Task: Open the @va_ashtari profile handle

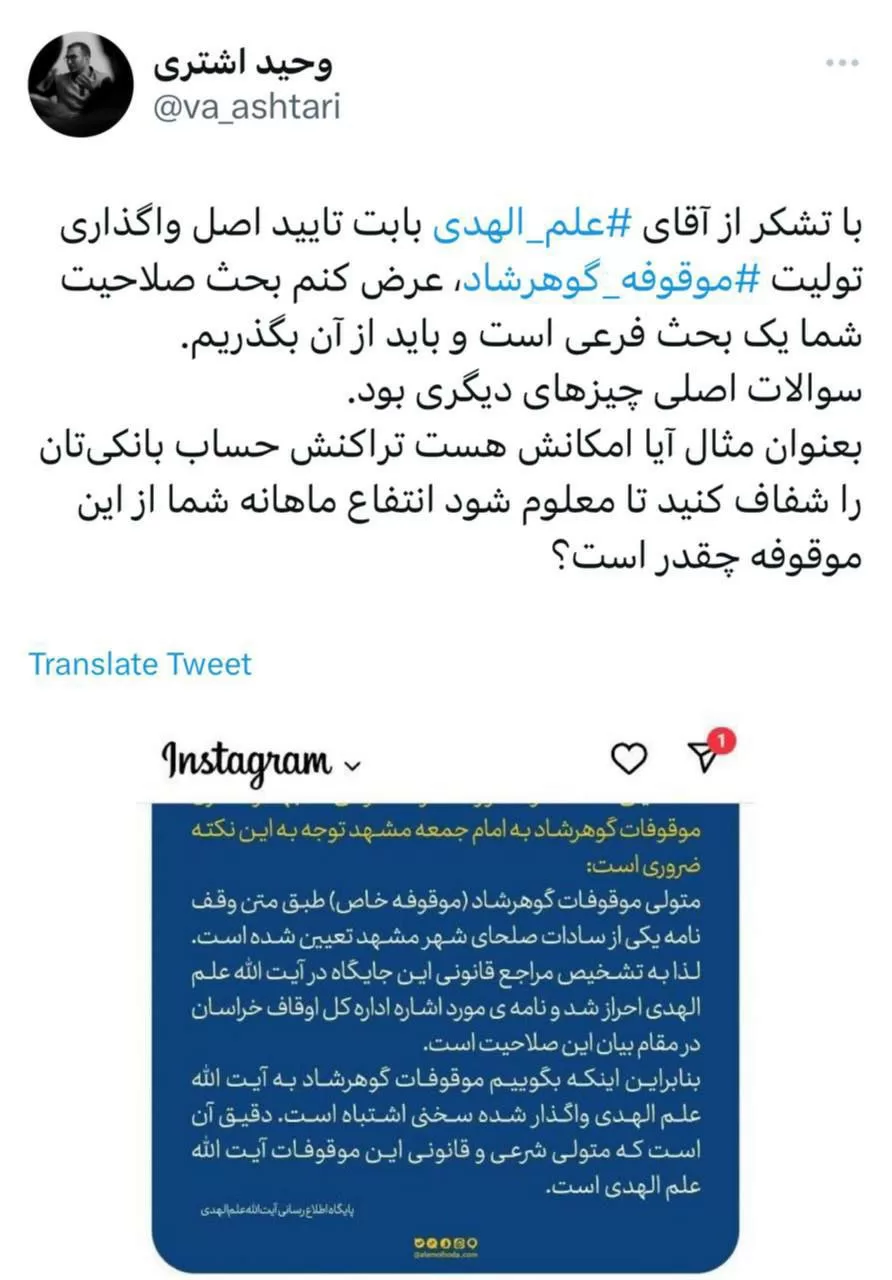Action: tap(246, 108)
